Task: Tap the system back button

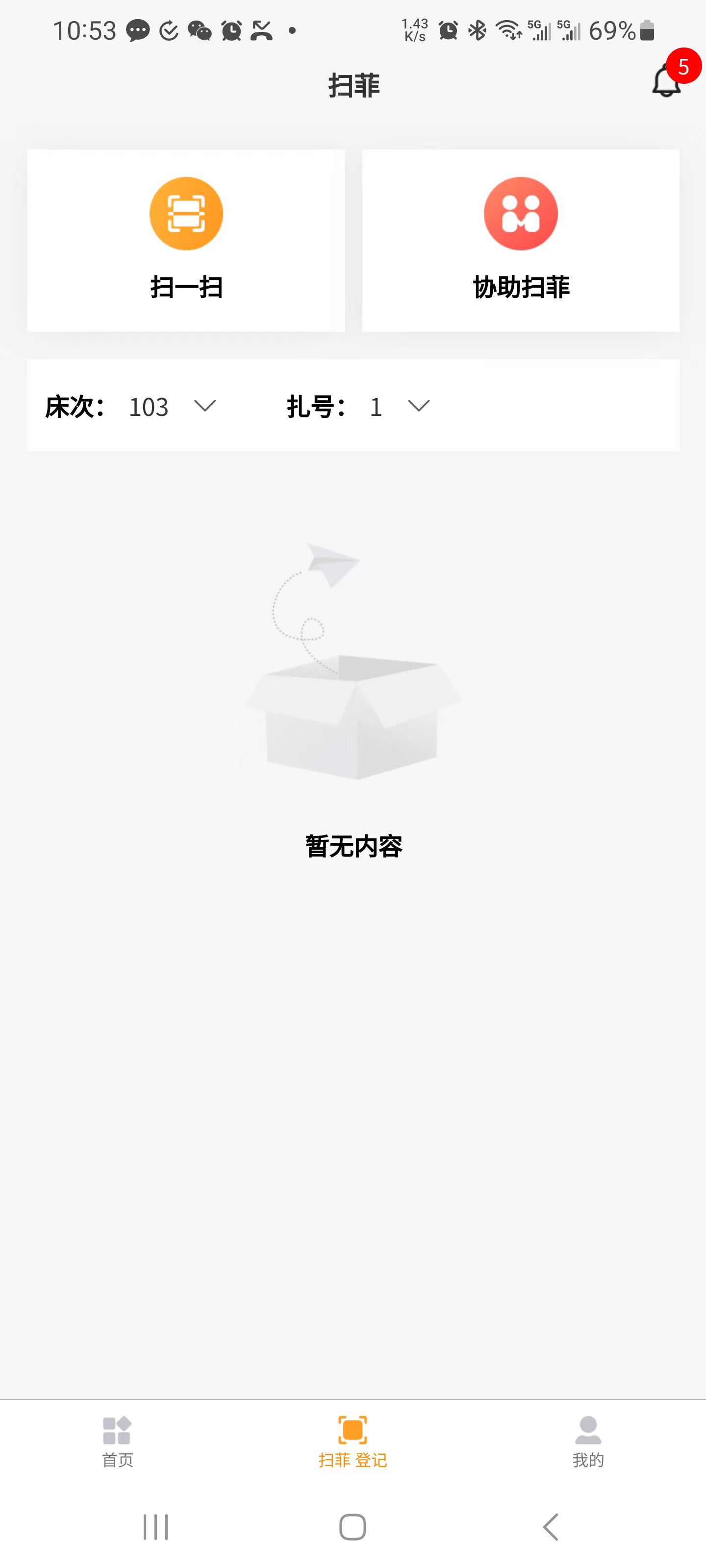Action: (551, 1527)
